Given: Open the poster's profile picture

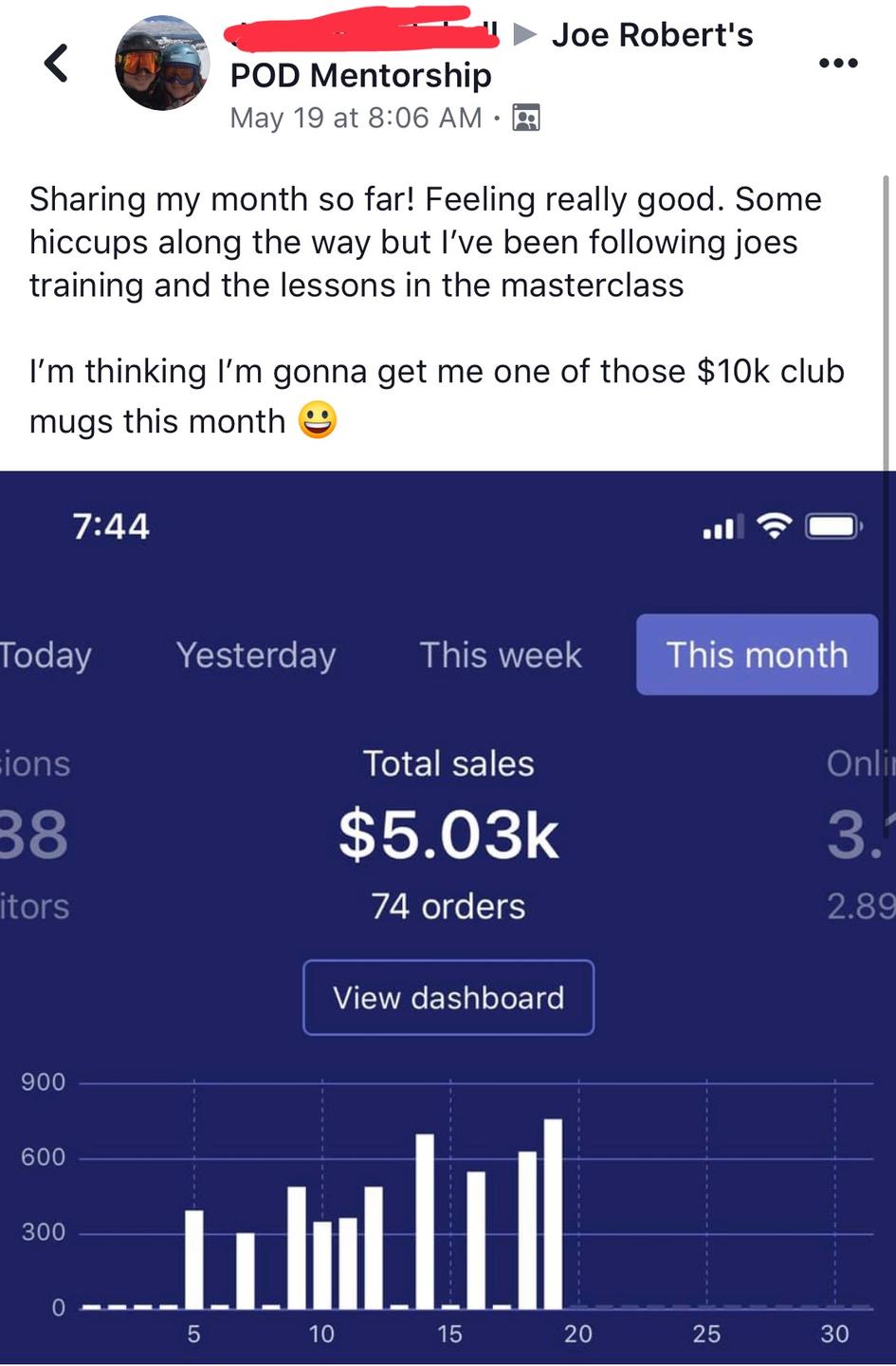Looking at the screenshot, I should (x=162, y=64).
